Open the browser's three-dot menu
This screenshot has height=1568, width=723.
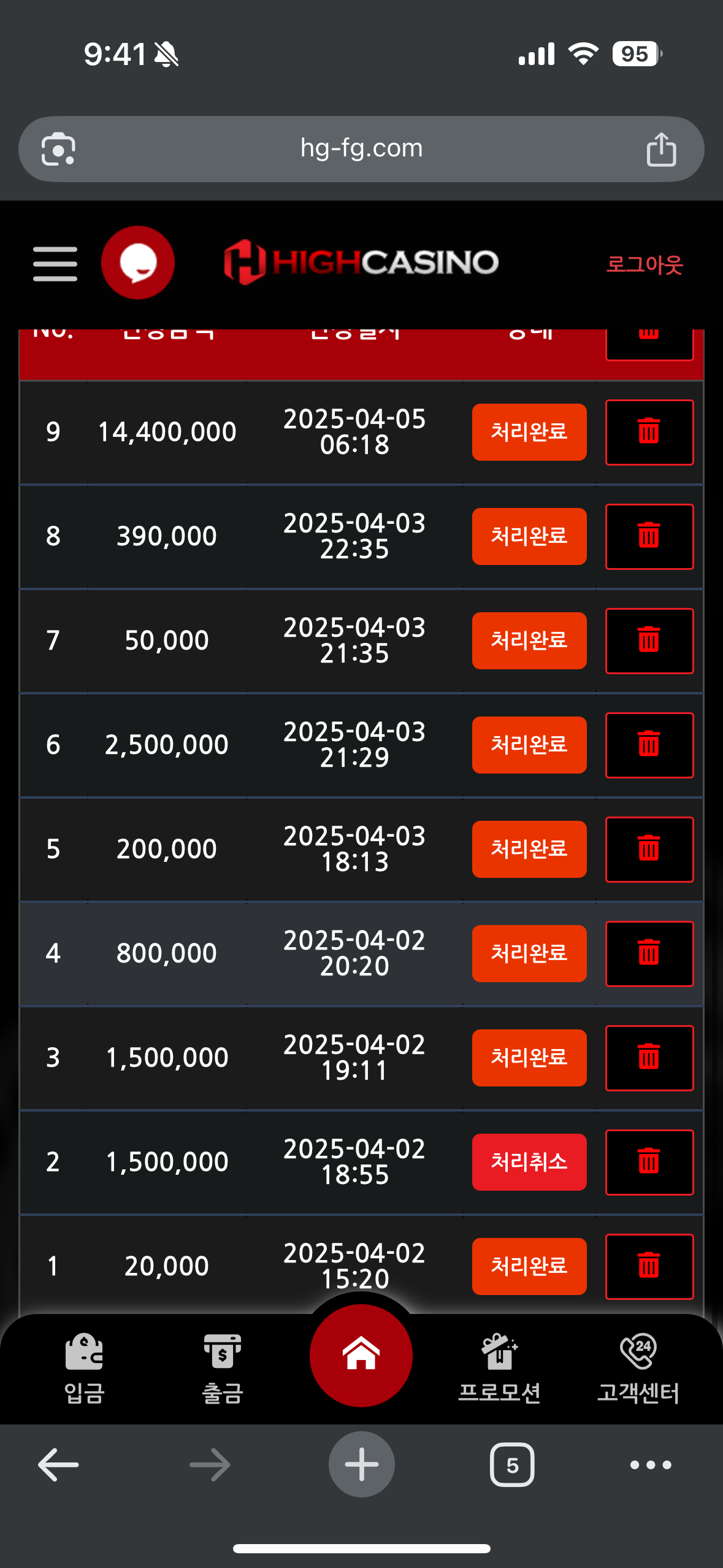tap(651, 1465)
